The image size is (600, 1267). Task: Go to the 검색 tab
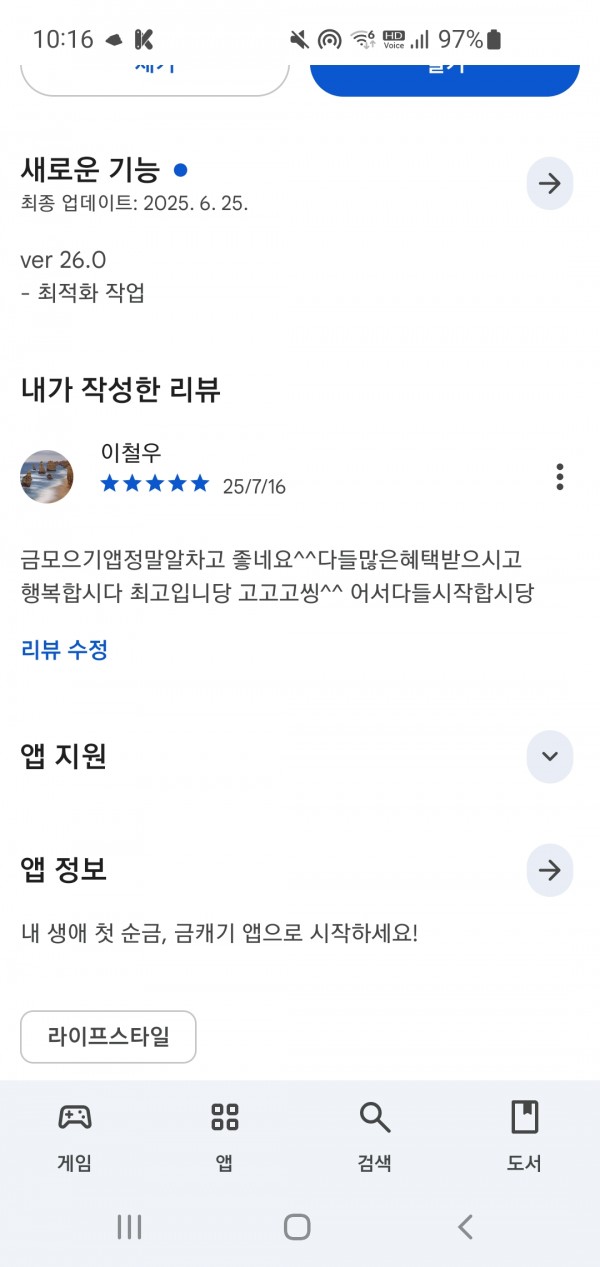(x=375, y=1137)
